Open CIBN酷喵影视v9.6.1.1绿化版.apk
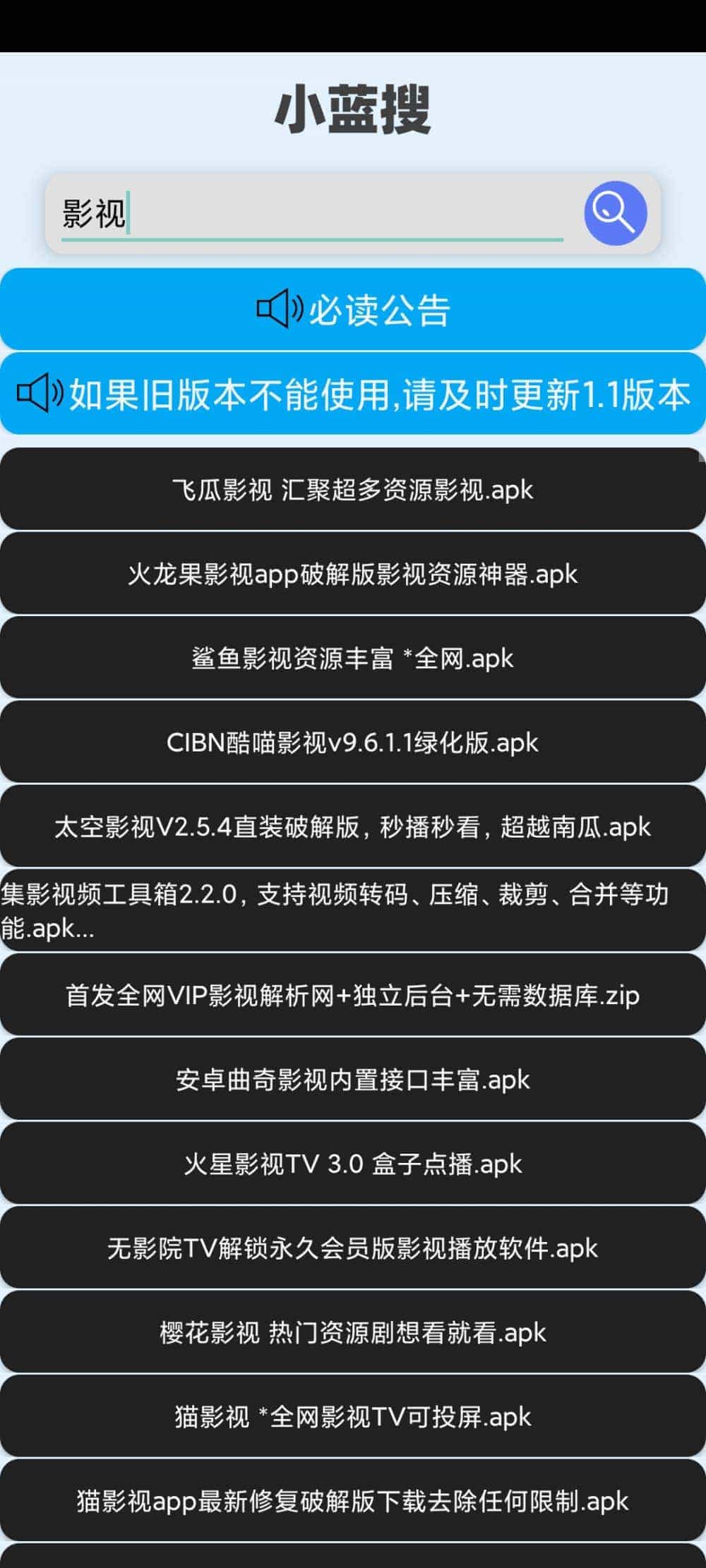 click(x=353, y=742)
